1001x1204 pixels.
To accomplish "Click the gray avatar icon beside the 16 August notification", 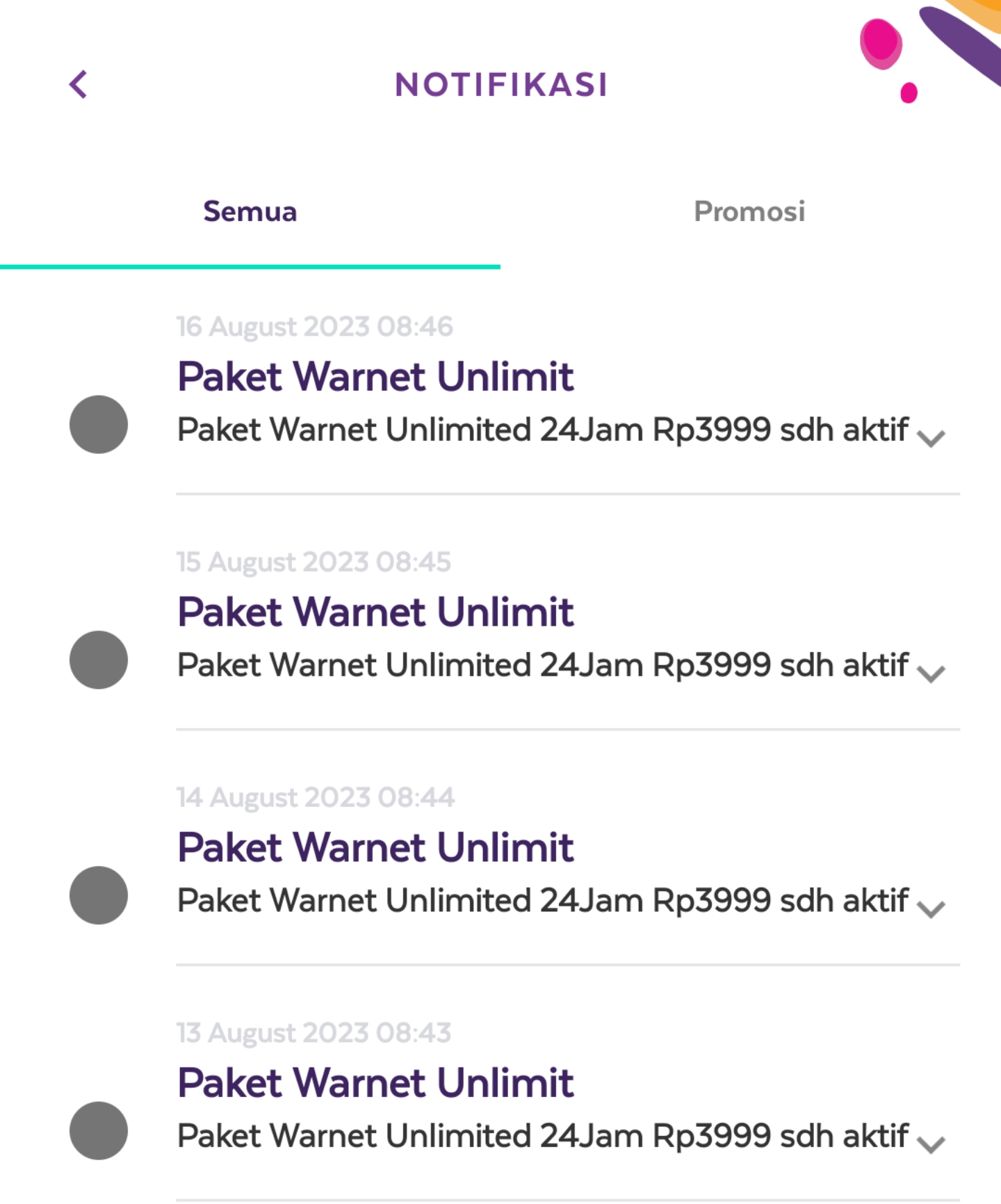I will point(99,424).
